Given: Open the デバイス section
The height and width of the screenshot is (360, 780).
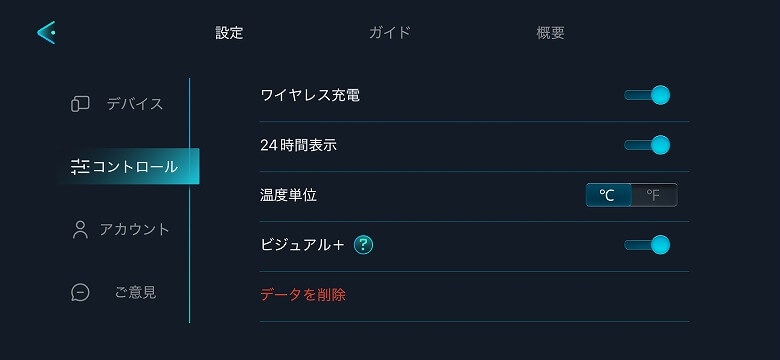Looking at the screenshot, I should 117,104.
